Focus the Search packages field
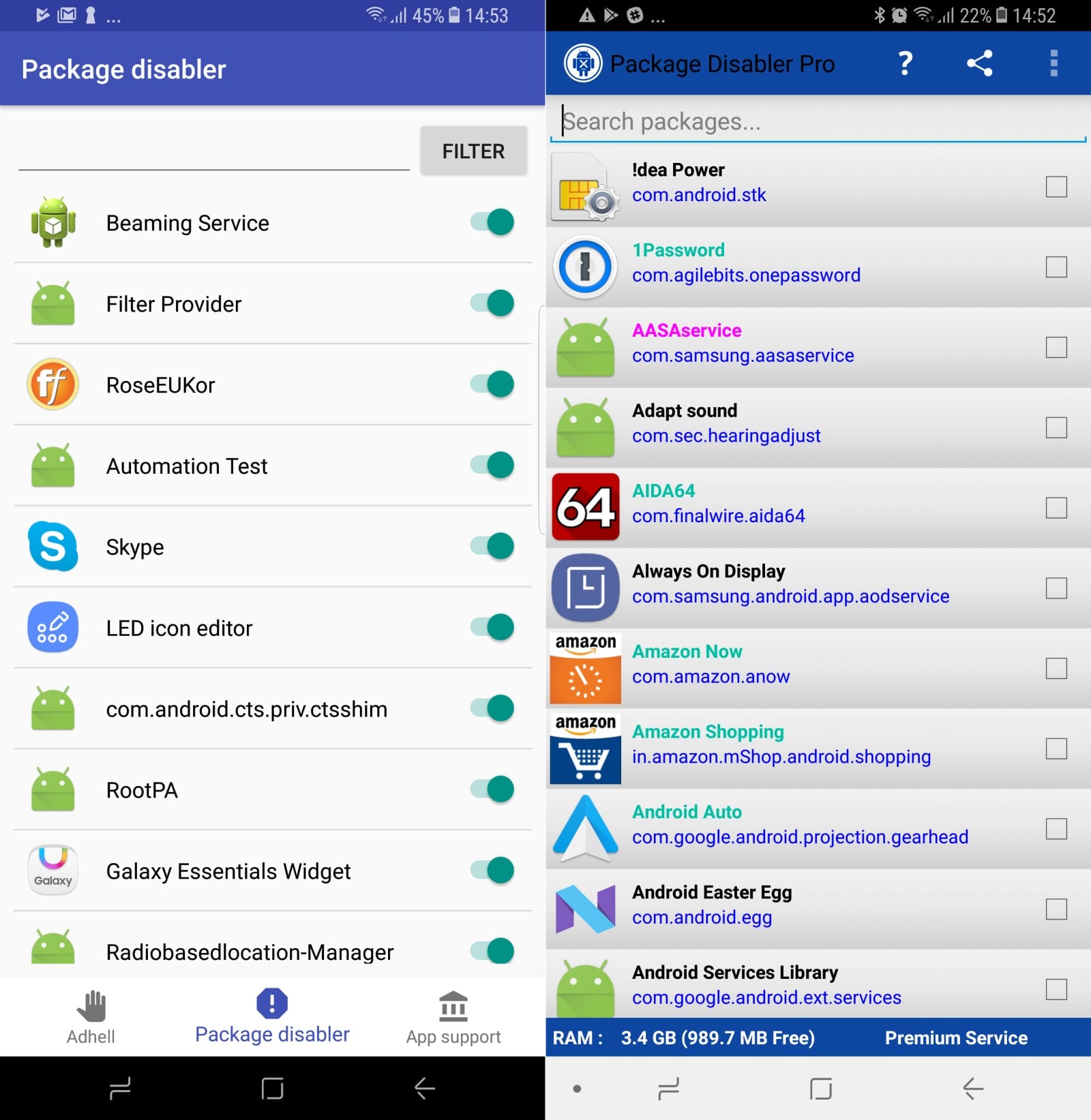The image size is (1091, 1120). pos(817,121)
